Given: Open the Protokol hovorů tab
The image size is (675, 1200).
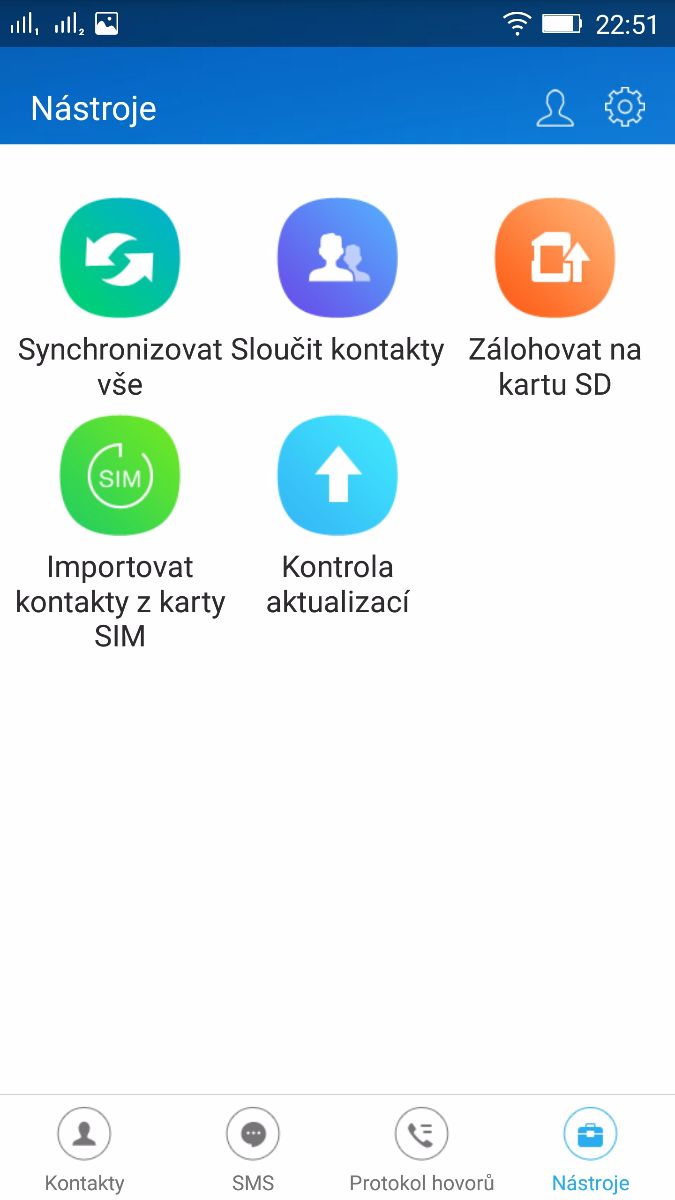Looking at the screenshot, I should [x=421, y=1150].
